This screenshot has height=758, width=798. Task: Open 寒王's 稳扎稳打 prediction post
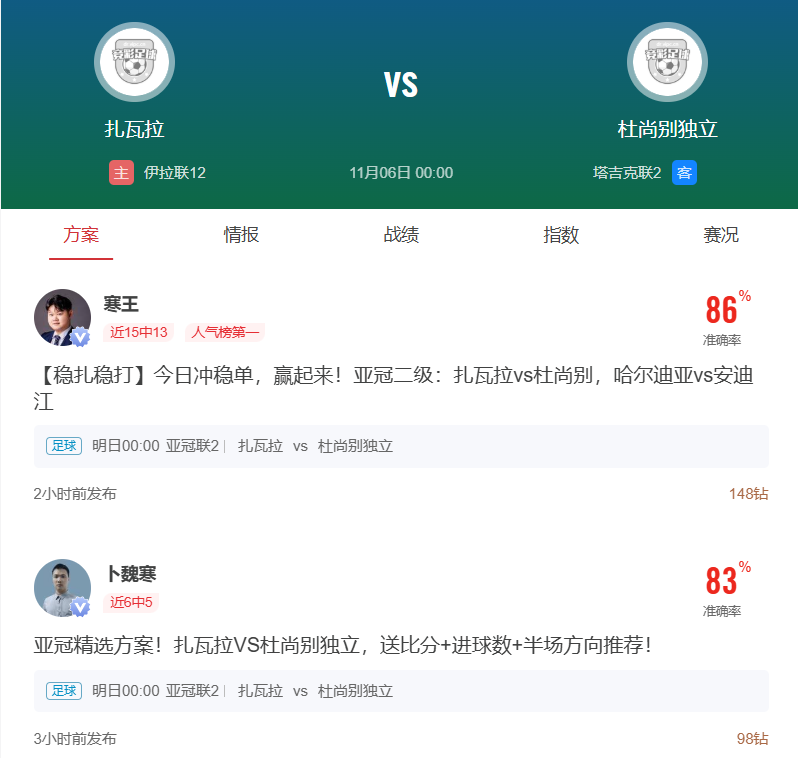coord(393,388)
